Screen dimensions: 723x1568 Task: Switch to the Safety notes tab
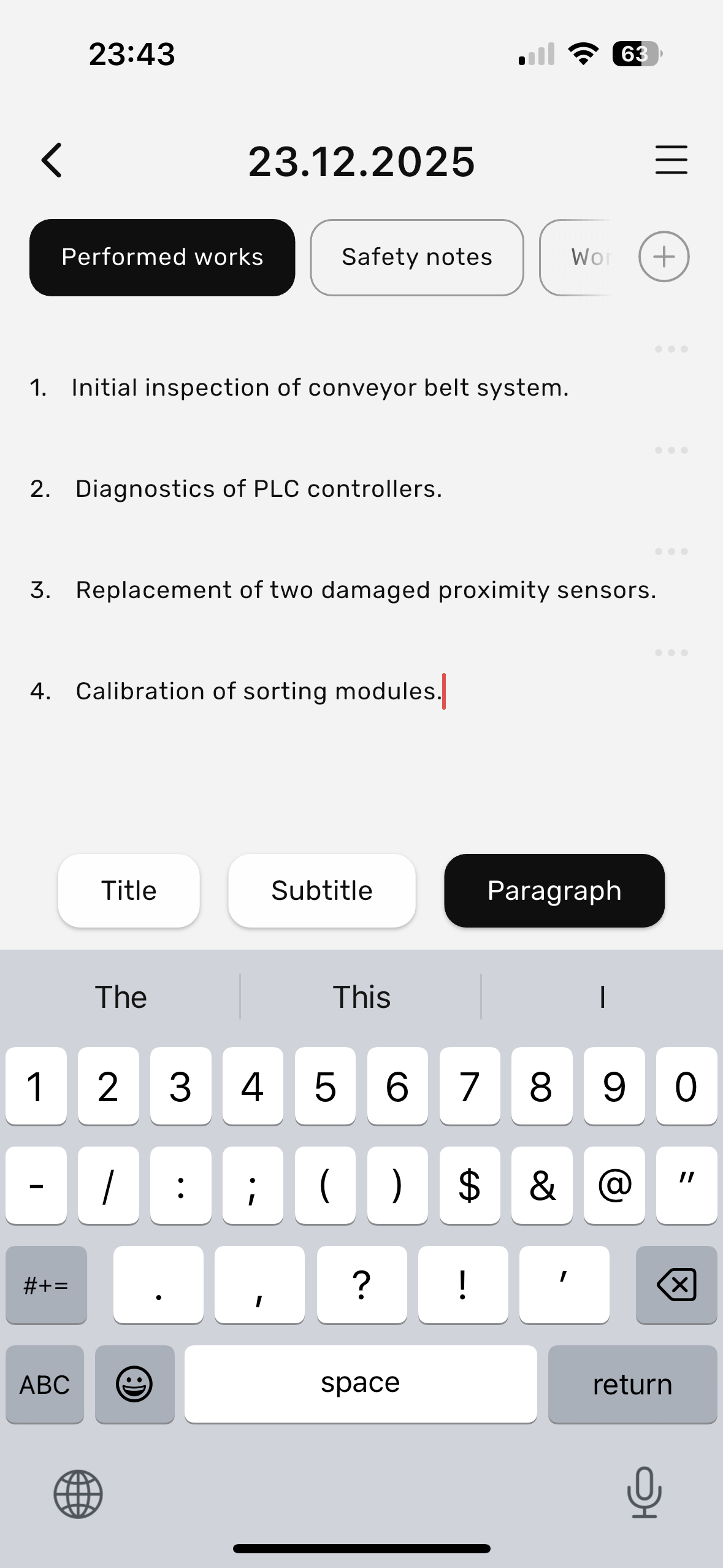416,257
